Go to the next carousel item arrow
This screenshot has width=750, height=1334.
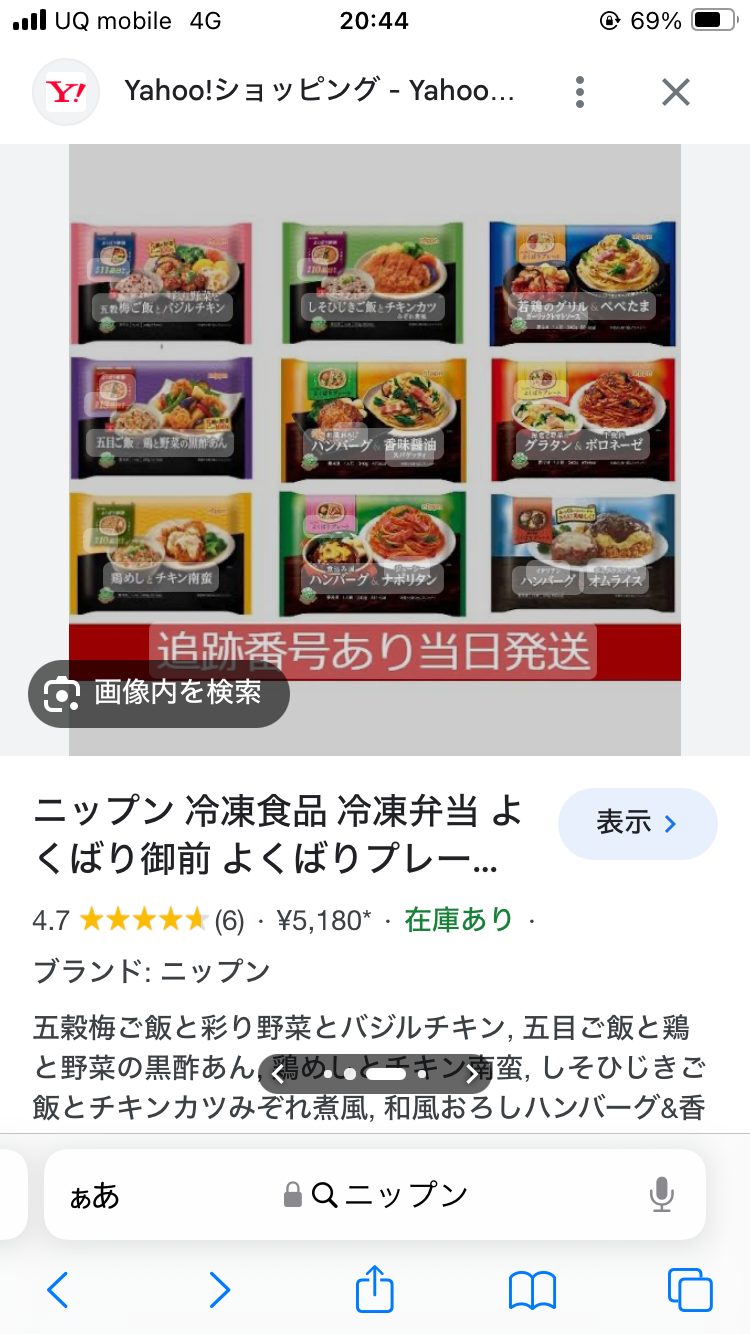click(x=471, y=1074)
